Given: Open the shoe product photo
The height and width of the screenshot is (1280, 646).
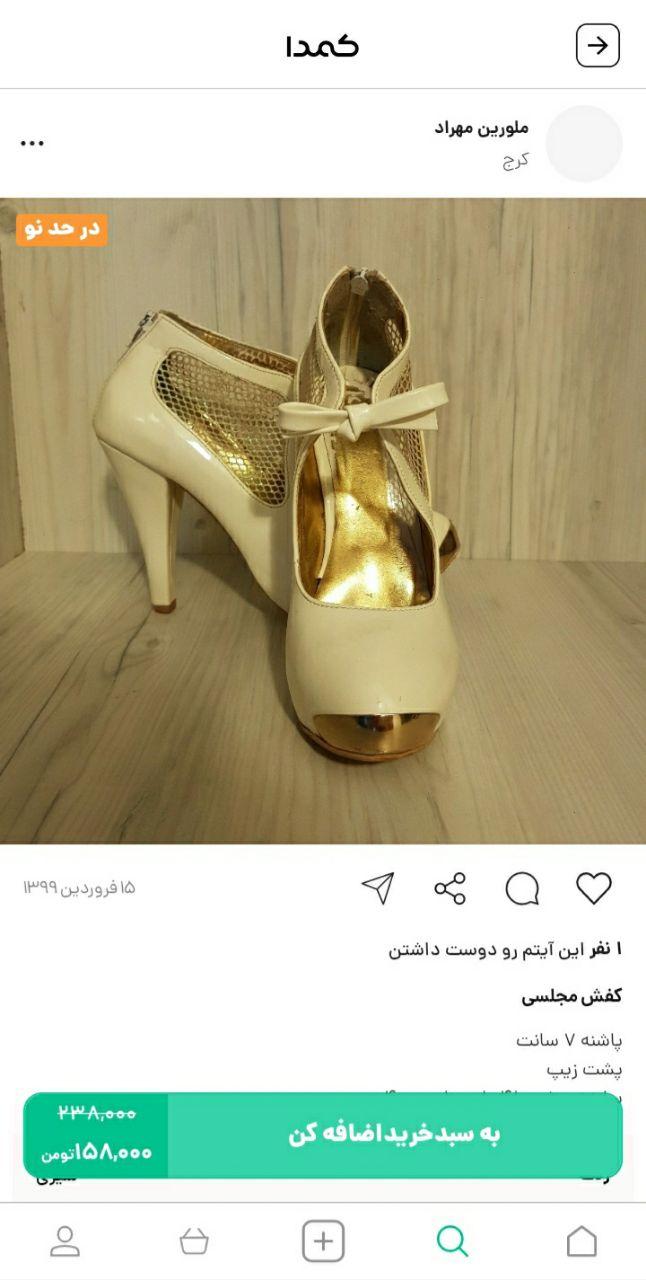Looking at the screenshot, I should point(323,520).
